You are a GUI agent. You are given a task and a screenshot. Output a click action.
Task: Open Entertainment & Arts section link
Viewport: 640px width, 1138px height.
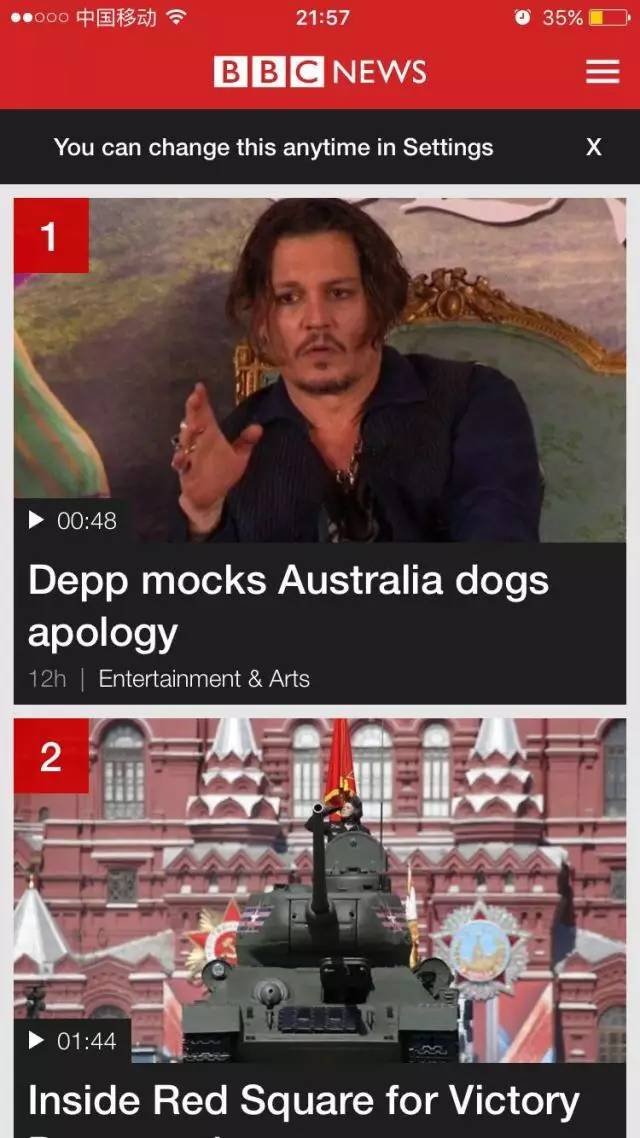click(x=204, y=679)
